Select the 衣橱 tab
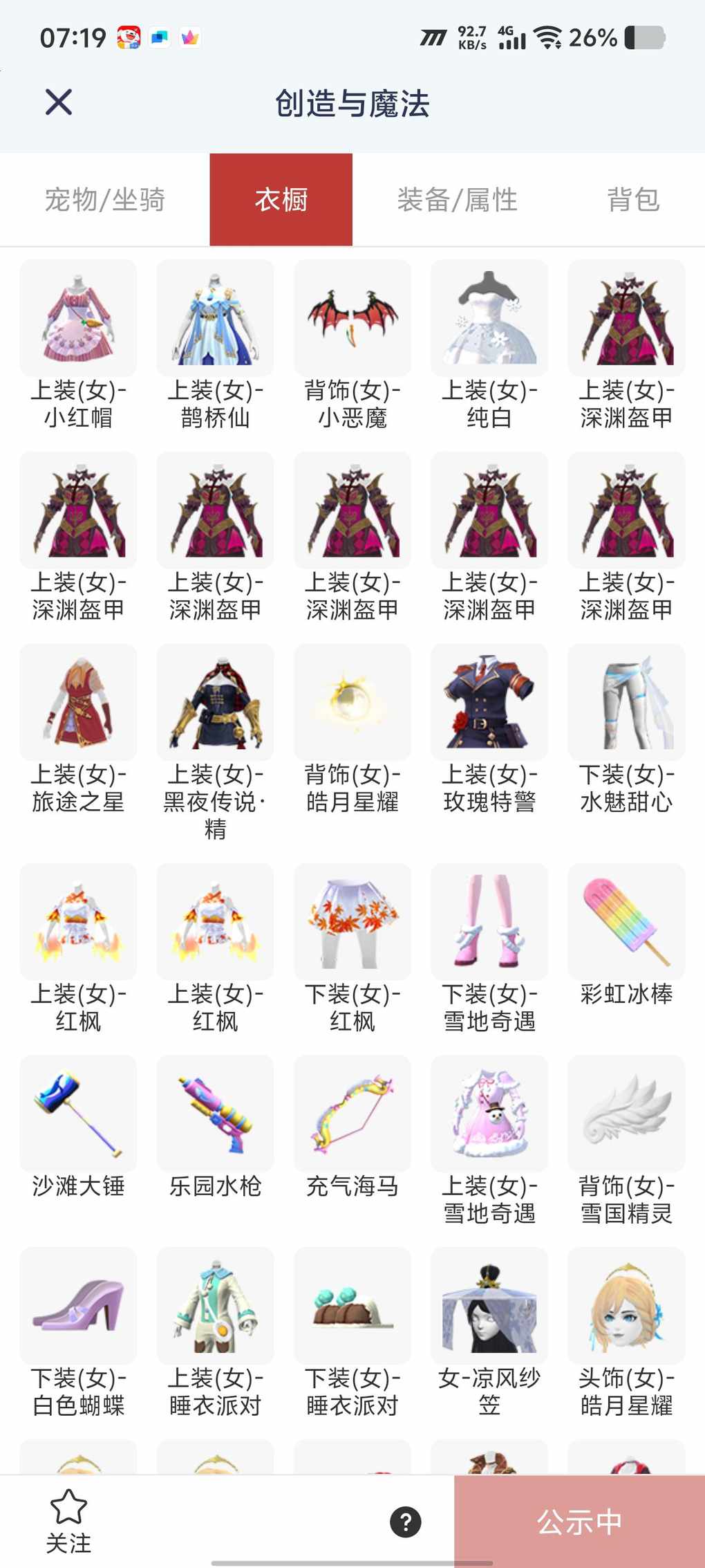Viewport: 705px width, 1568px height. point(281,200)
